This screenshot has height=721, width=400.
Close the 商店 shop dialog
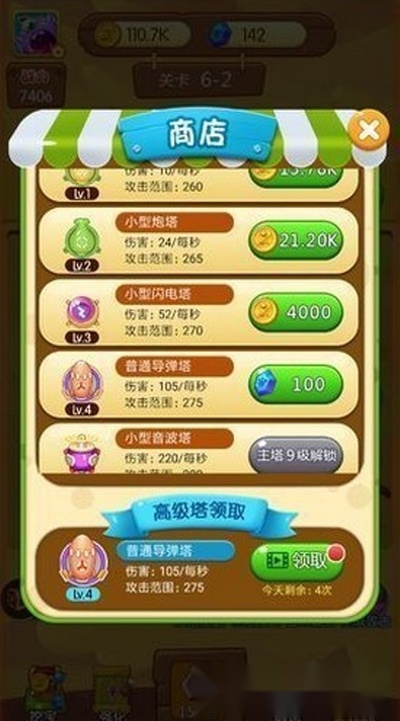pyautogui.click(x=368, y=130)
